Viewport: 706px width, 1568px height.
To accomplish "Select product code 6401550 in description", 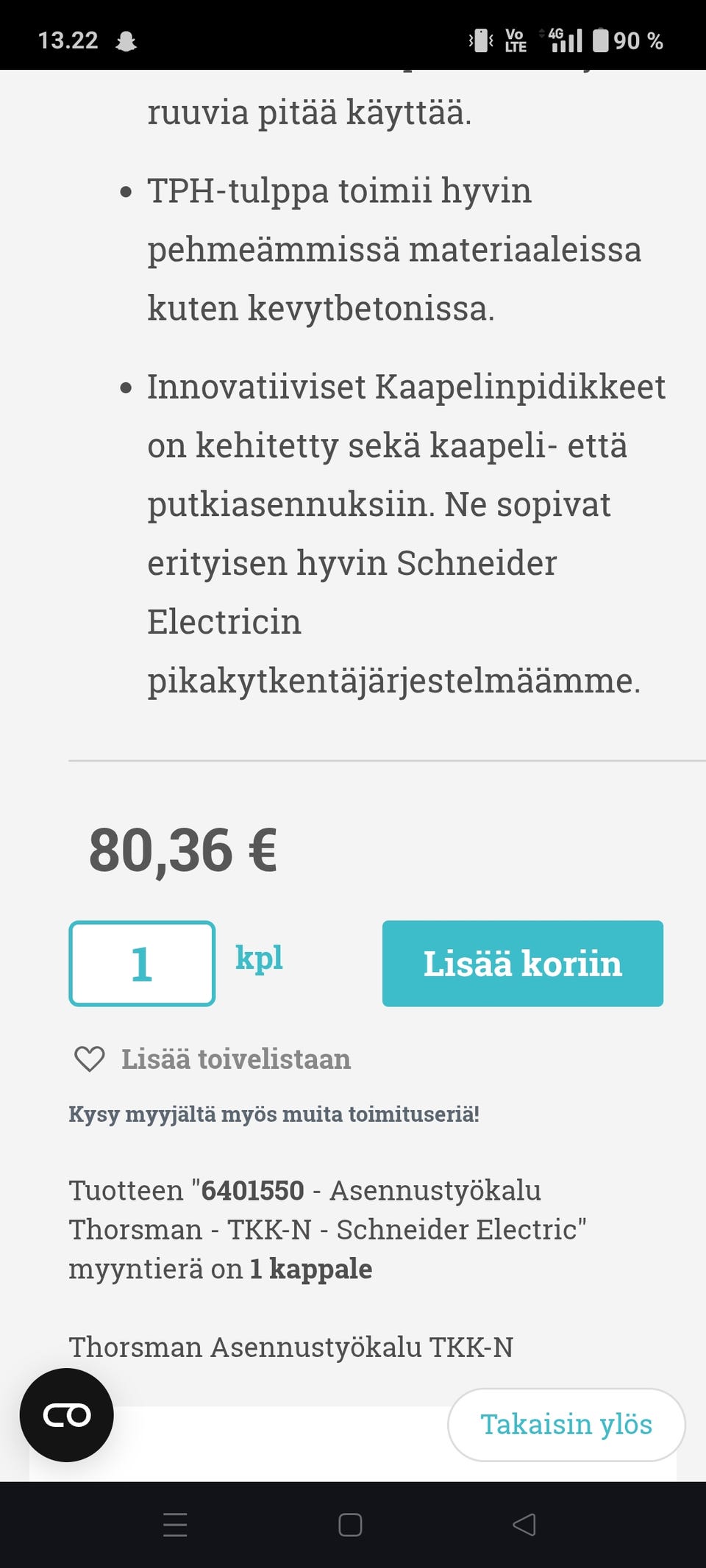I will click(x=252, y=1189).
